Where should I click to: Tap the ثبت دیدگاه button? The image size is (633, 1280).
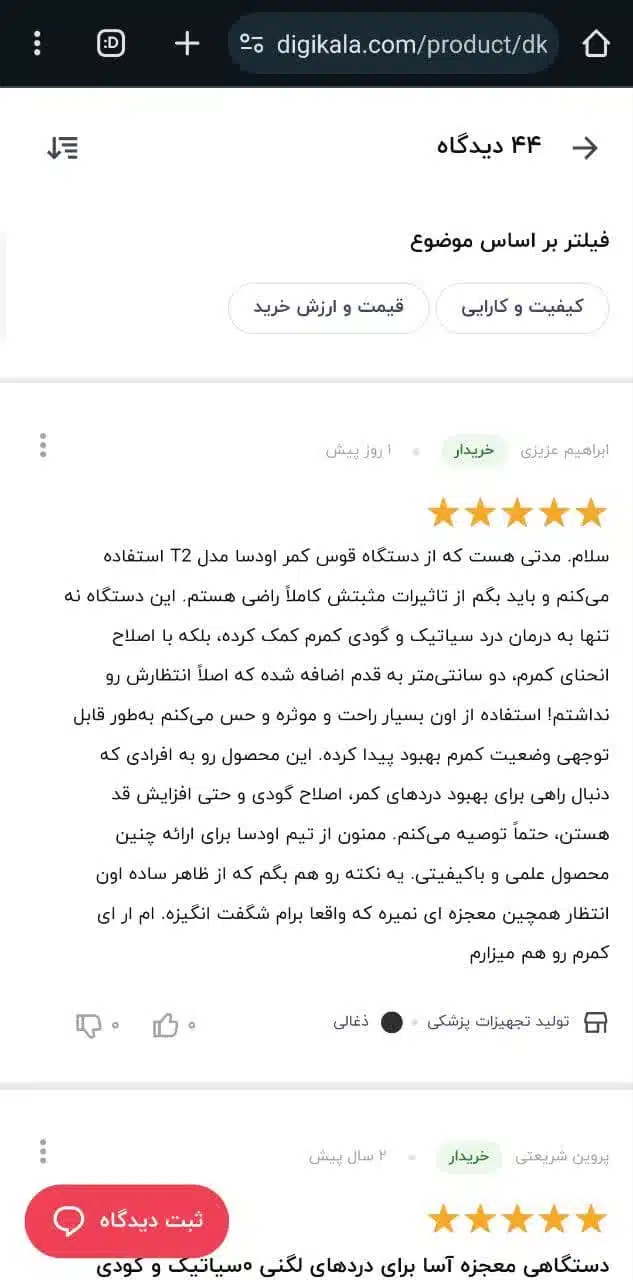[127, 1221]
